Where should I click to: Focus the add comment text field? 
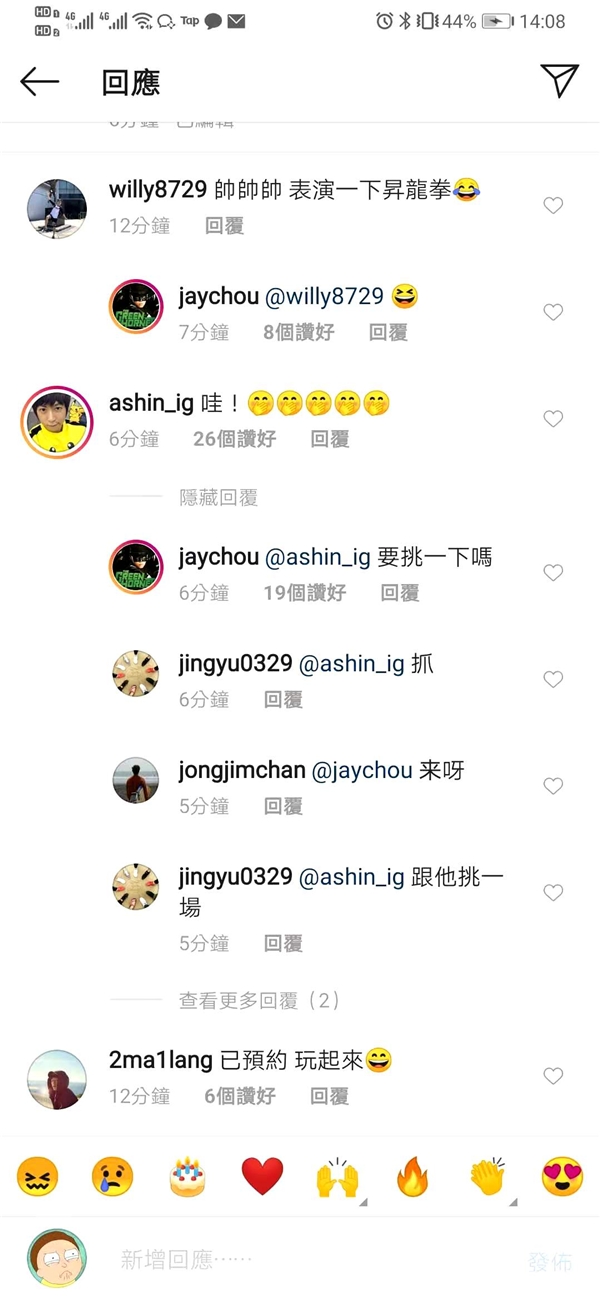coord(310,1260)
